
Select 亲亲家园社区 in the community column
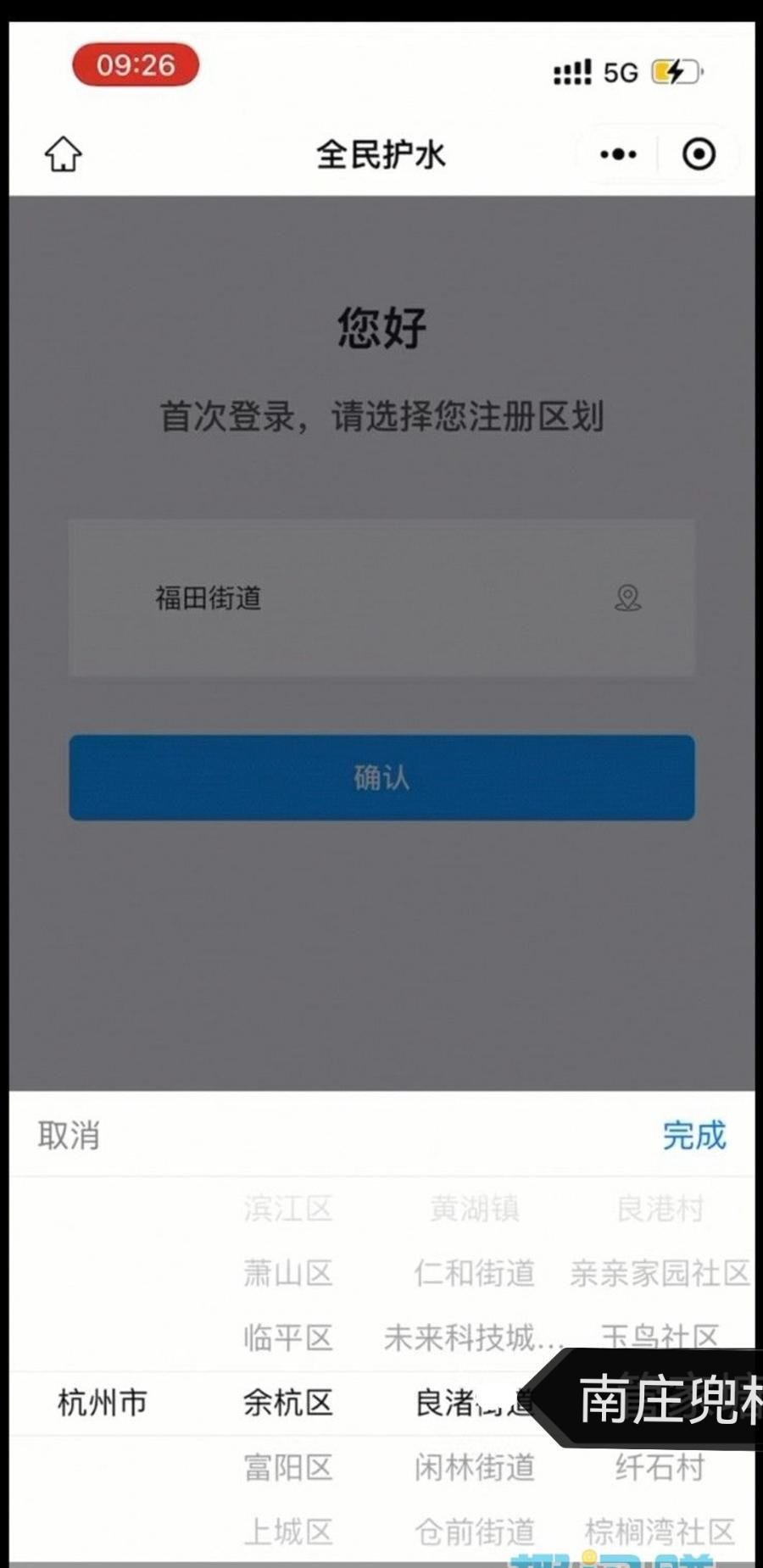tap(660, 1273)
